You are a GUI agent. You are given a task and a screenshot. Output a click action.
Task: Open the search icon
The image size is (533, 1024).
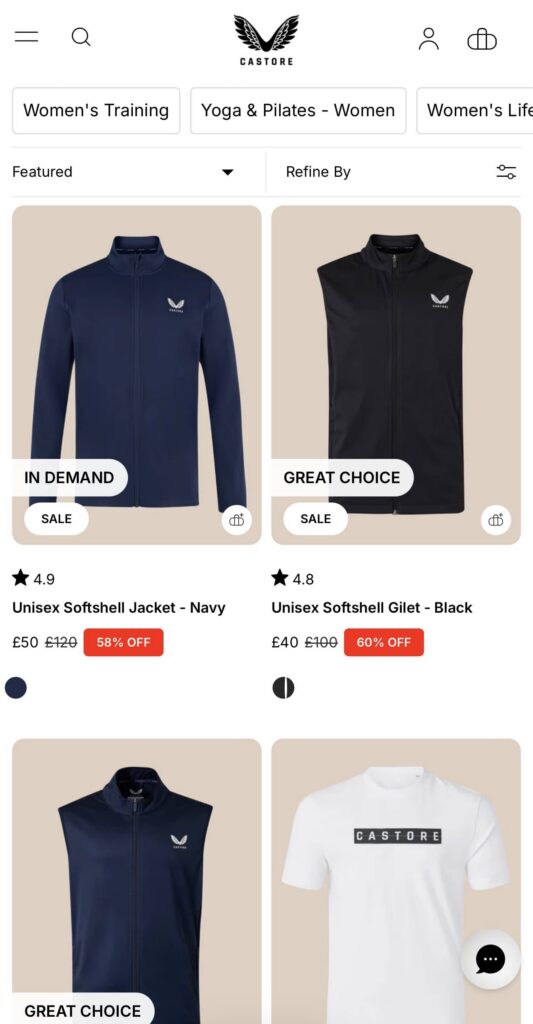click(81, 37)
